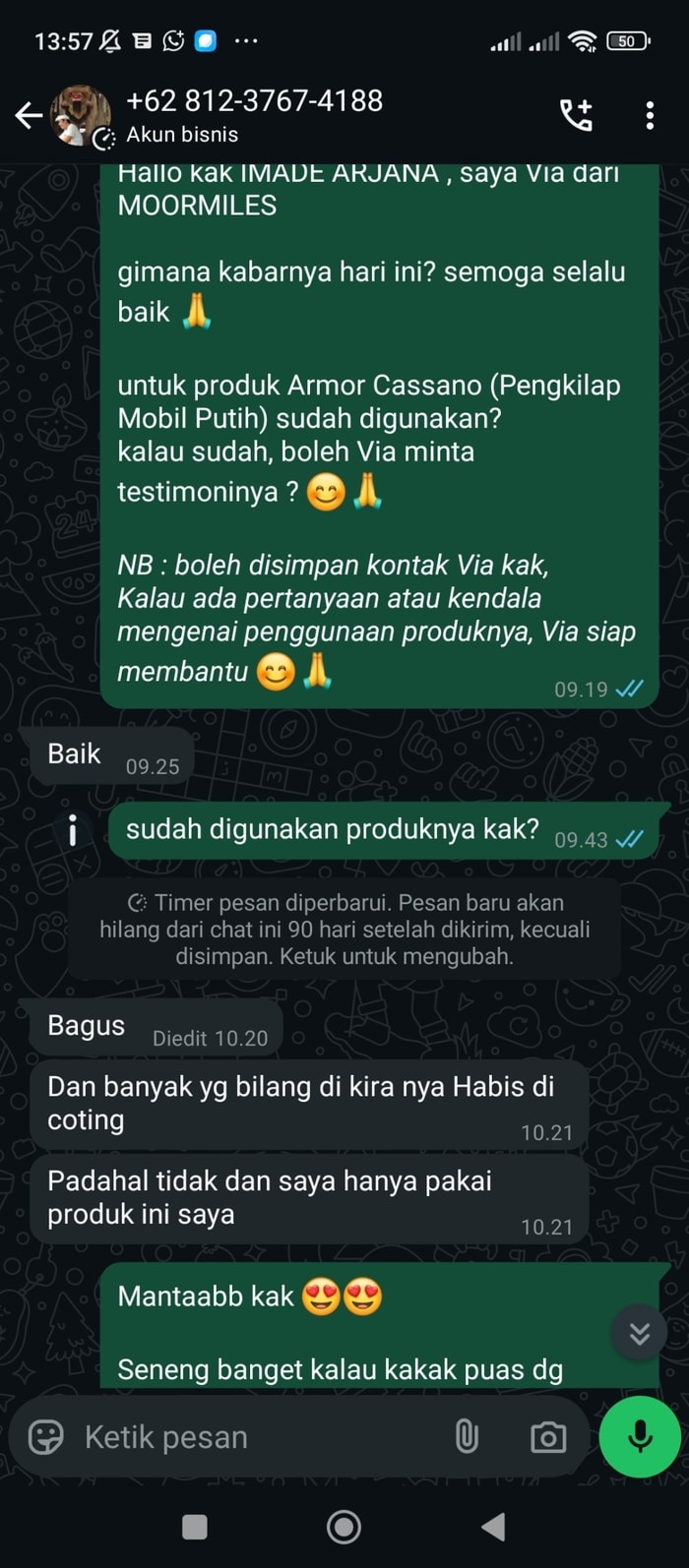
Task: Tap the system back triangle button
Action: 493,1527
